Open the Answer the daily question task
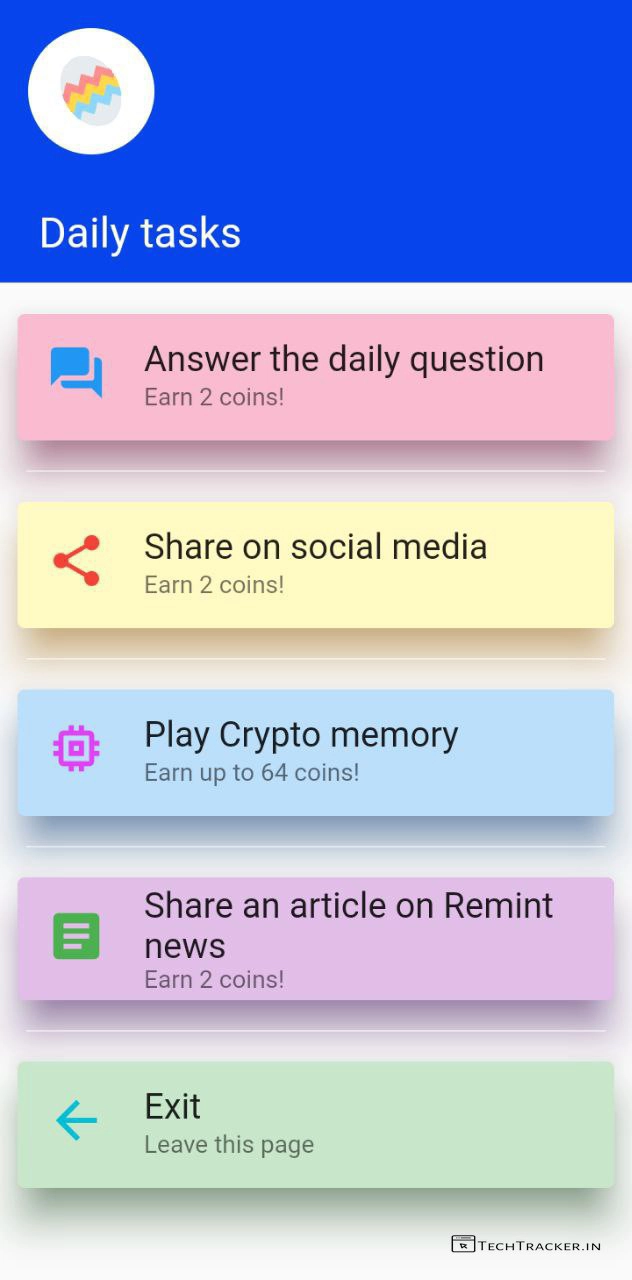 pyautogui.click(x=315, y=377)
